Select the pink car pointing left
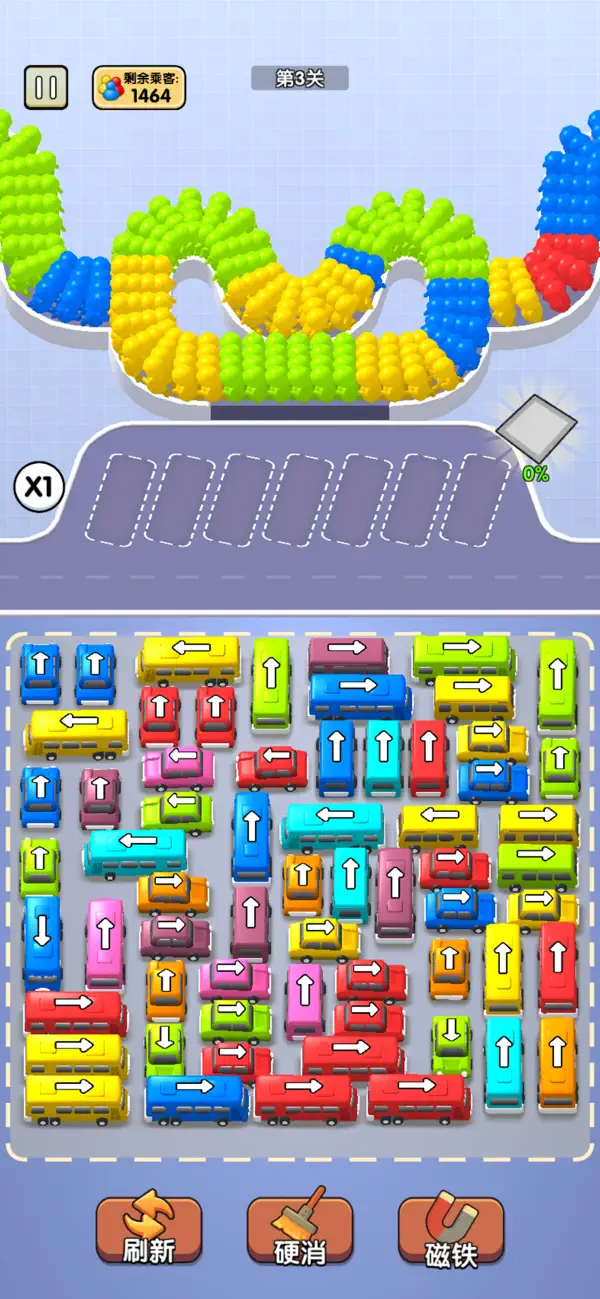 [178, 767]
